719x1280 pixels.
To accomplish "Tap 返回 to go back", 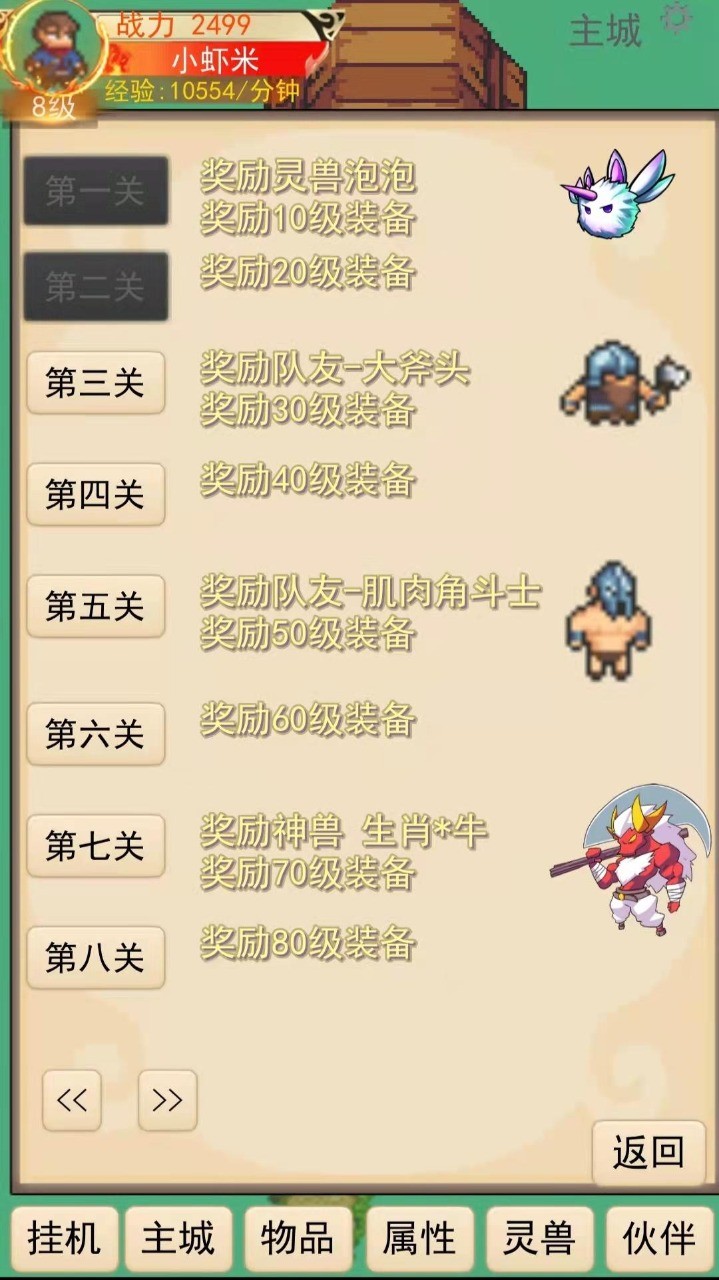I will 649,1153.
